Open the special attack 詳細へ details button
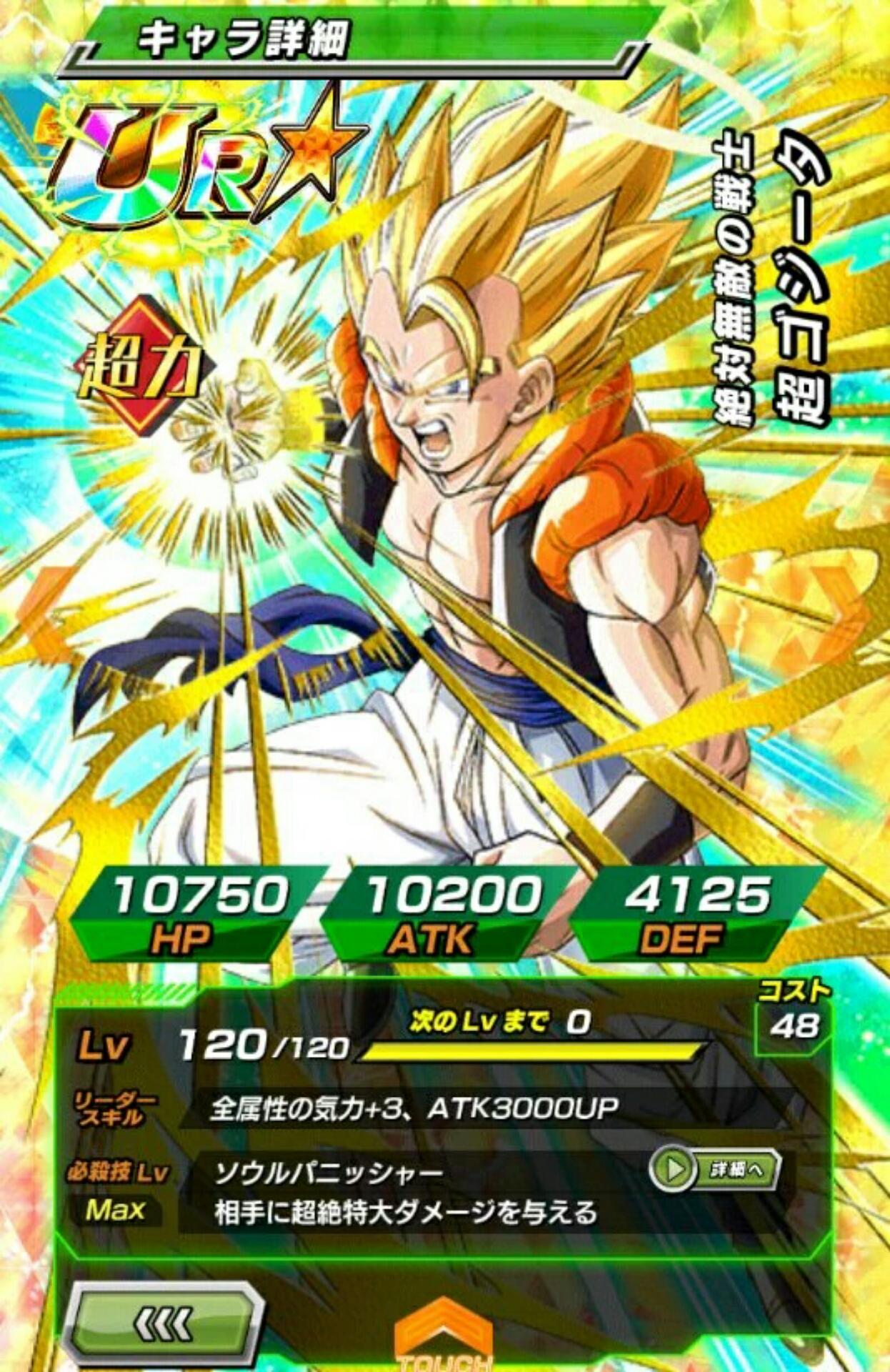 715,1170
